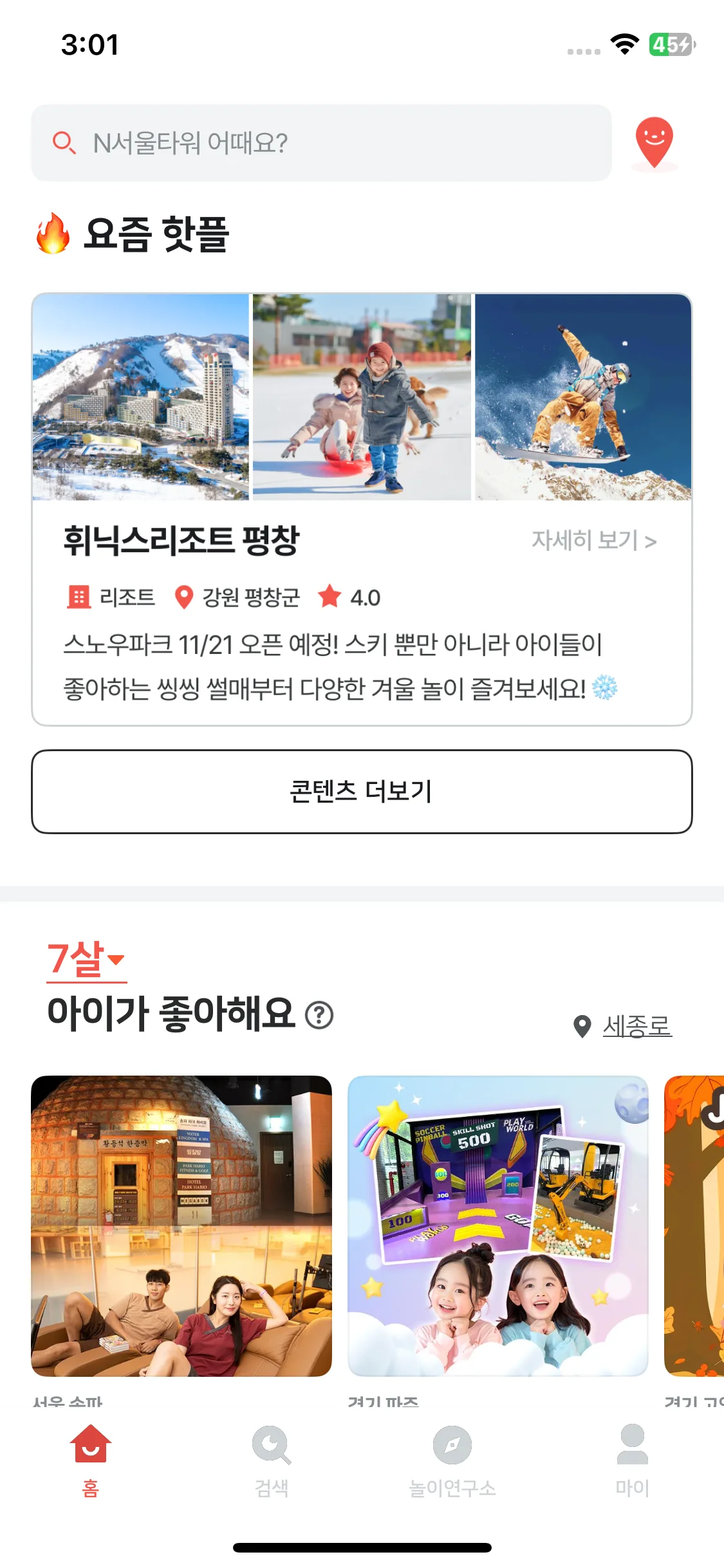Screen dimensions: 724x1568
Task: Tap the N서울타워 어때요? search field
Action: click(x=320, y=143)
